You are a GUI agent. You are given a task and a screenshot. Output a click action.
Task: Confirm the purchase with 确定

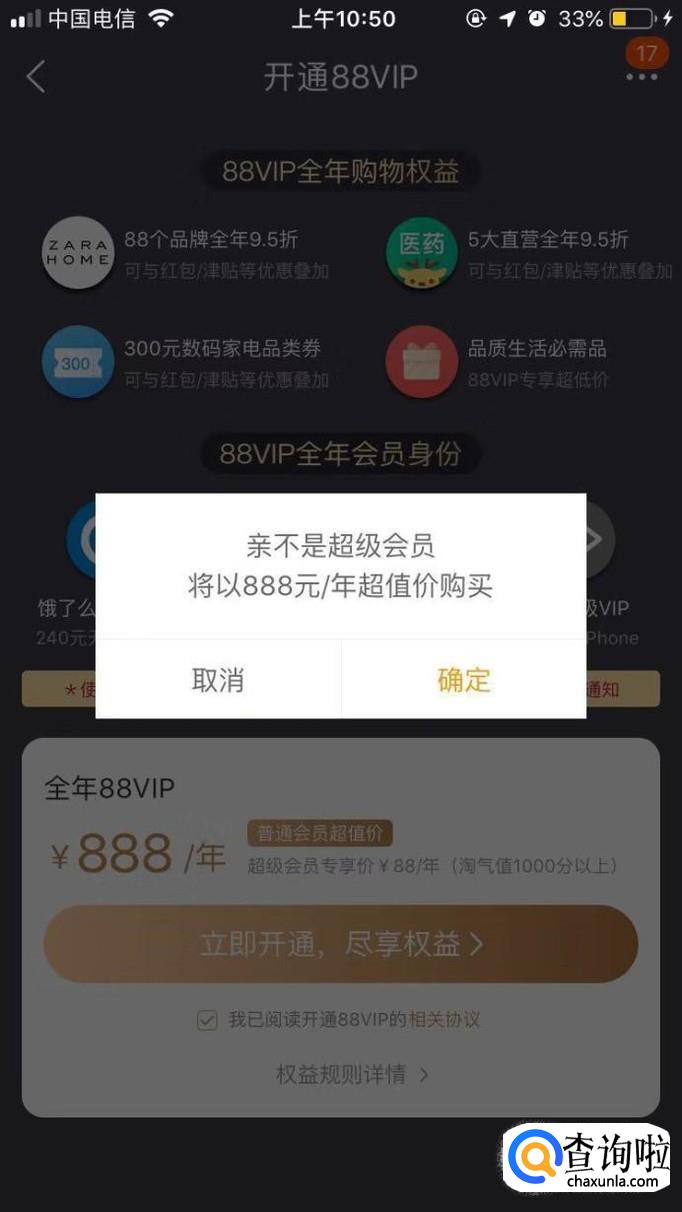point(464,680)
